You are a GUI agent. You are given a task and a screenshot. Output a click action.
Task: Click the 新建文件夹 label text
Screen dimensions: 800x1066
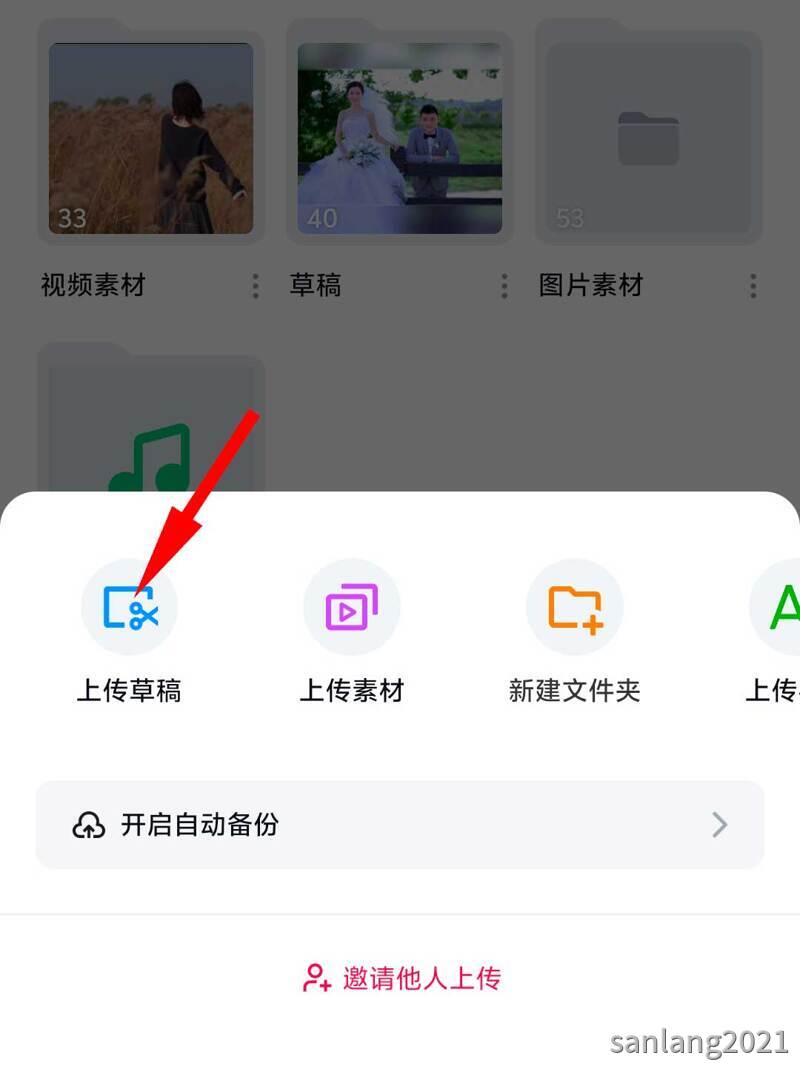[574, 691]
